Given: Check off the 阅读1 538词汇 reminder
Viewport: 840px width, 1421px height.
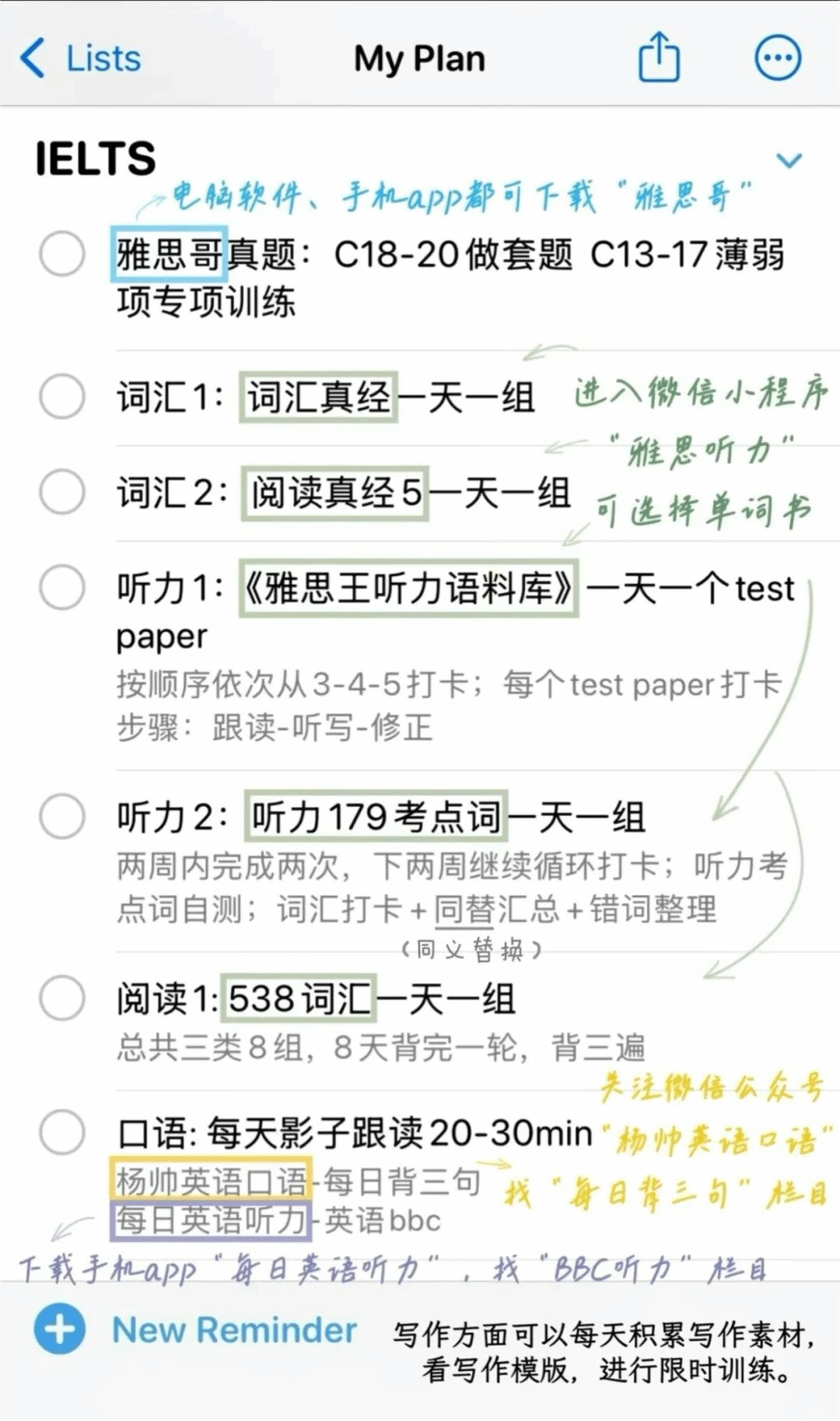Looking at the screenshot, I should point(62,998).
